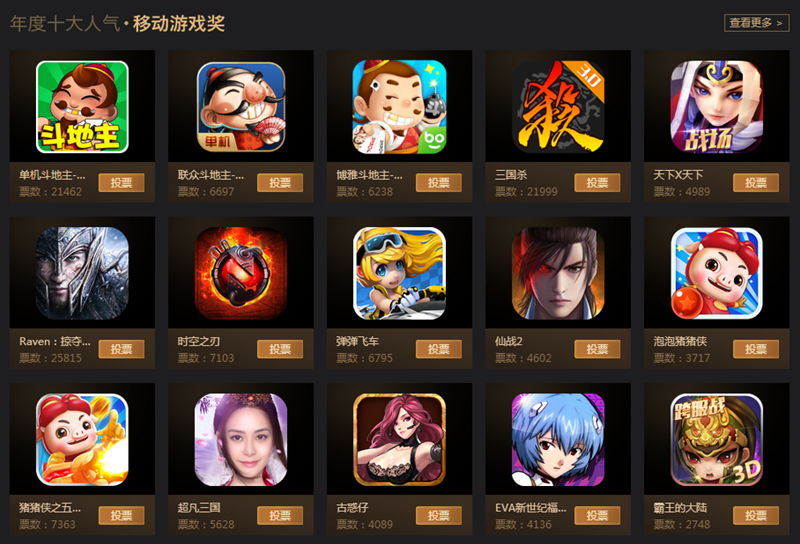Screen dimensions: 800x544
Task: Vote for Raven:掠夺者
Action: coord(121,349)
